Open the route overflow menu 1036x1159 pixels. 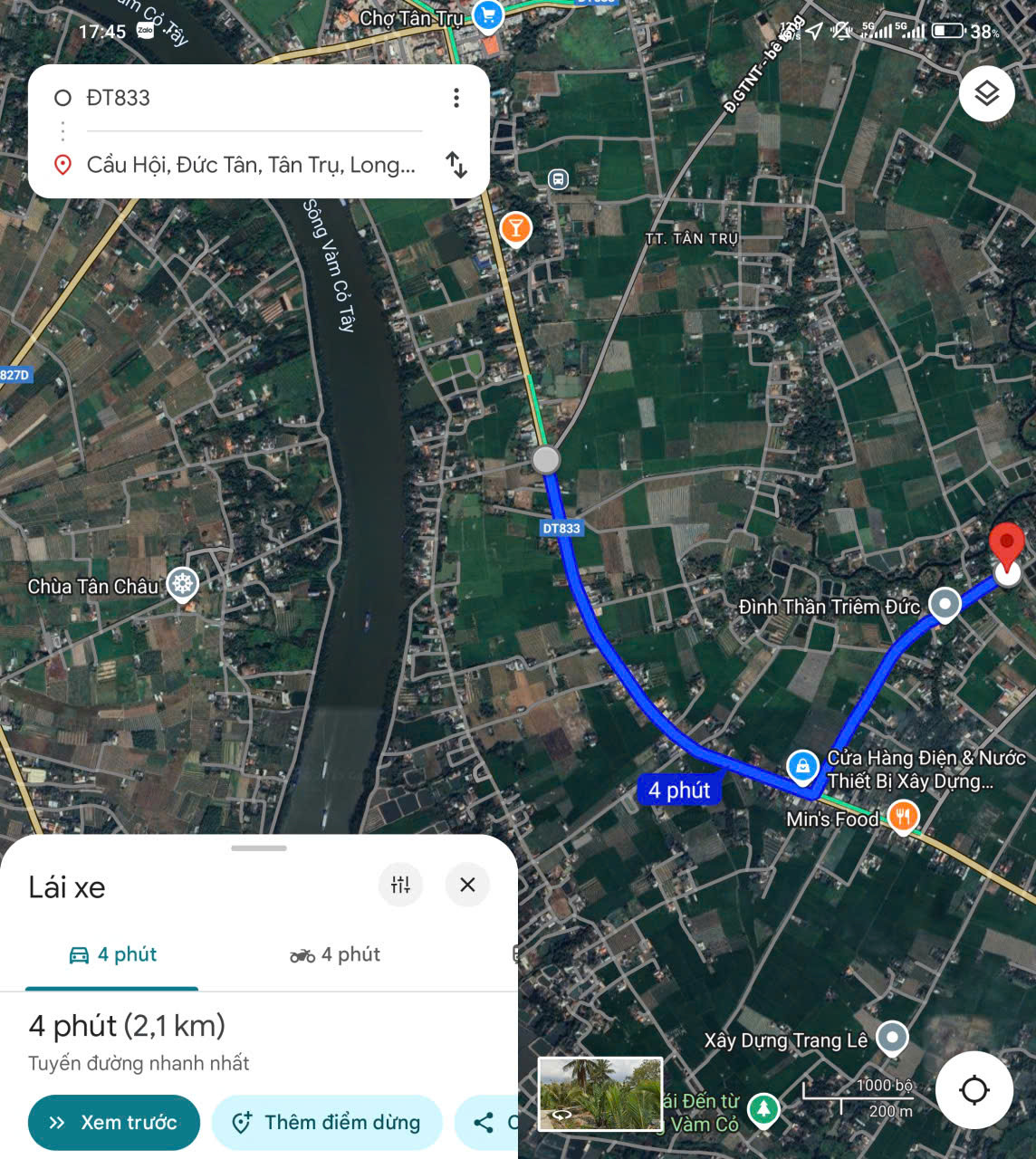(456, 98)
